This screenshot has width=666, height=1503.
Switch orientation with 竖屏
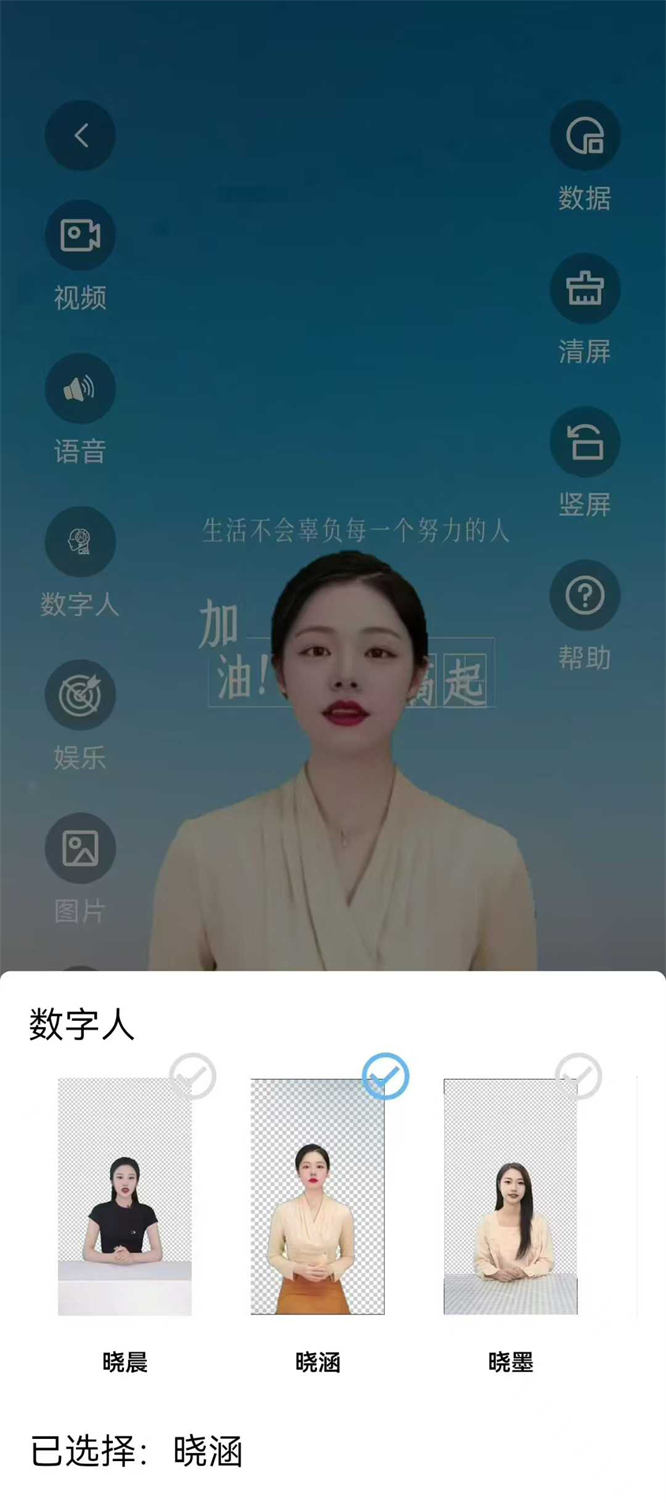point(585,442)
